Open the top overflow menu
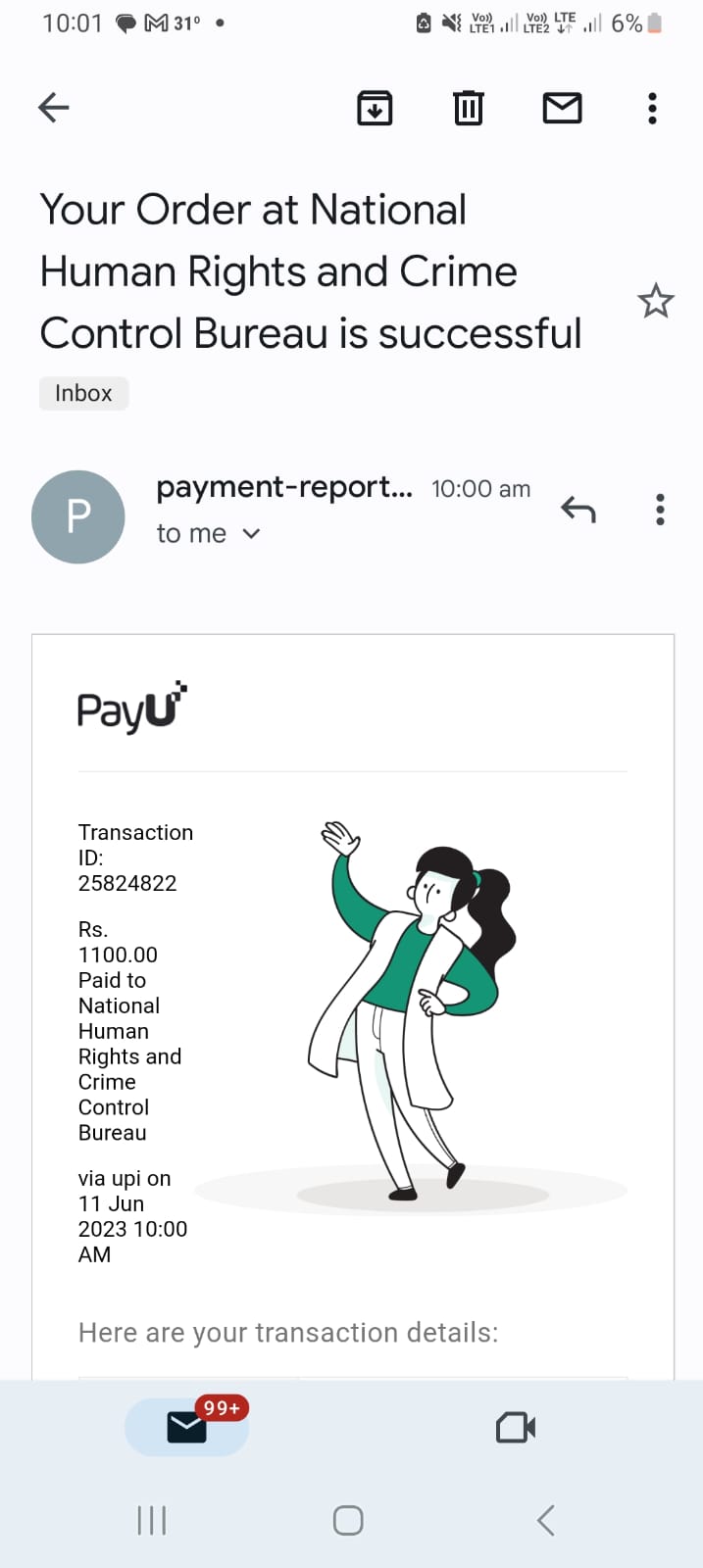The width and height of the screenshot is (703, 1568). point(652,108)
